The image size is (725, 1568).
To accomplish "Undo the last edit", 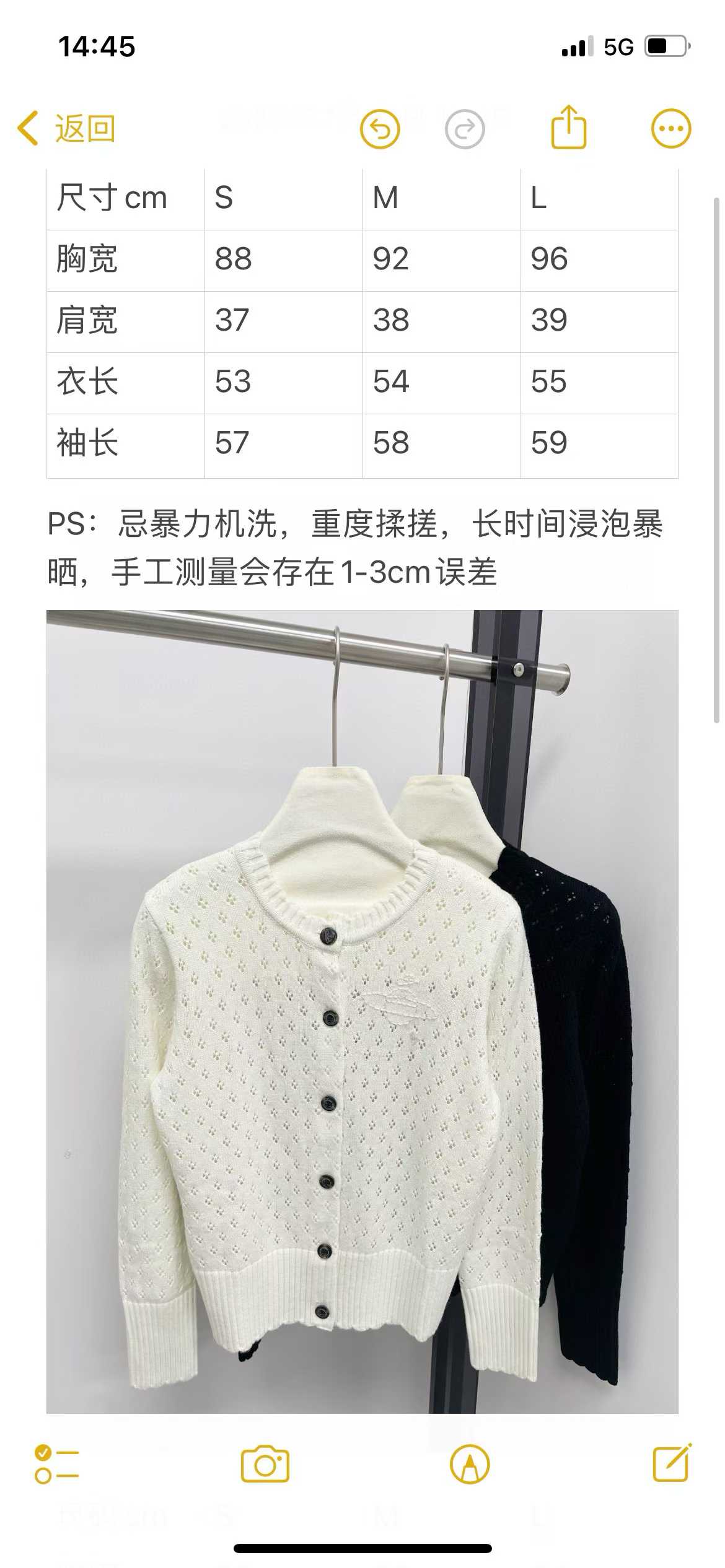I will tap(380, 129).
